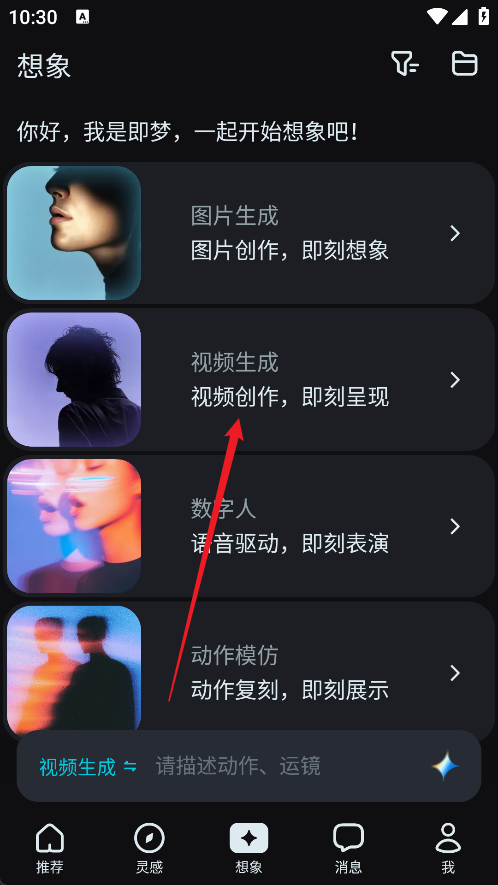Open the 视频生成 card

point(249,380)
